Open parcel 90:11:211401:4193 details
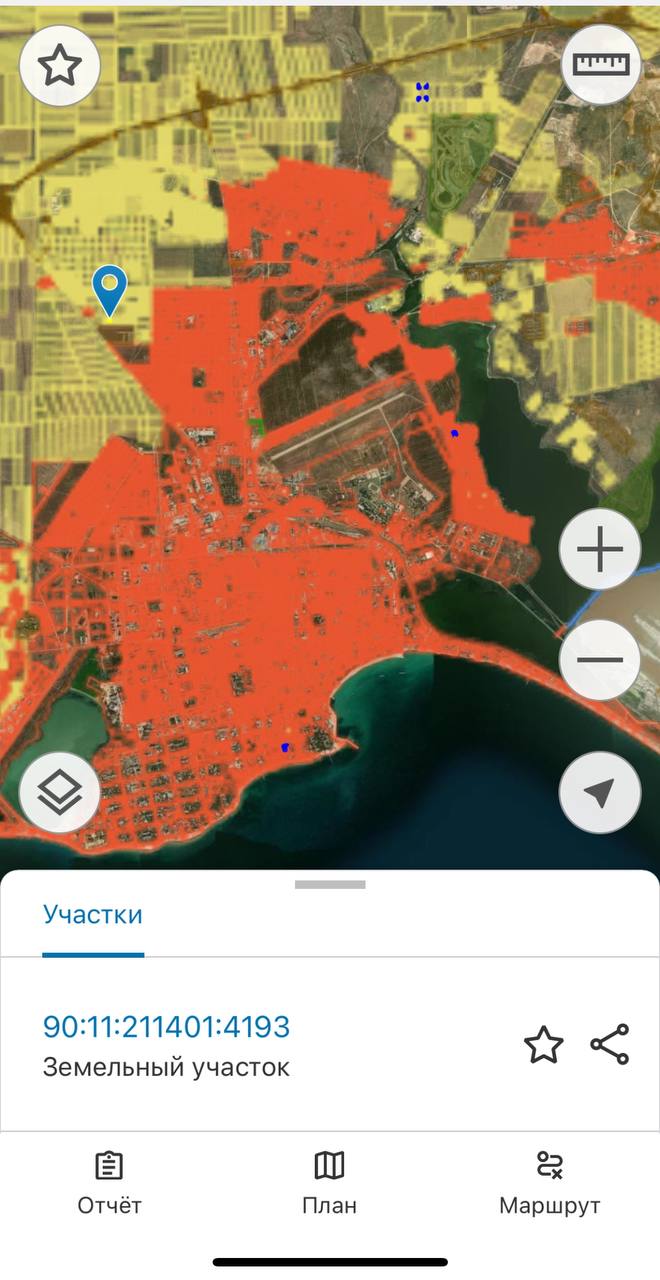The width and height of the screenshot is (660, 1280). click(166, 1026)
